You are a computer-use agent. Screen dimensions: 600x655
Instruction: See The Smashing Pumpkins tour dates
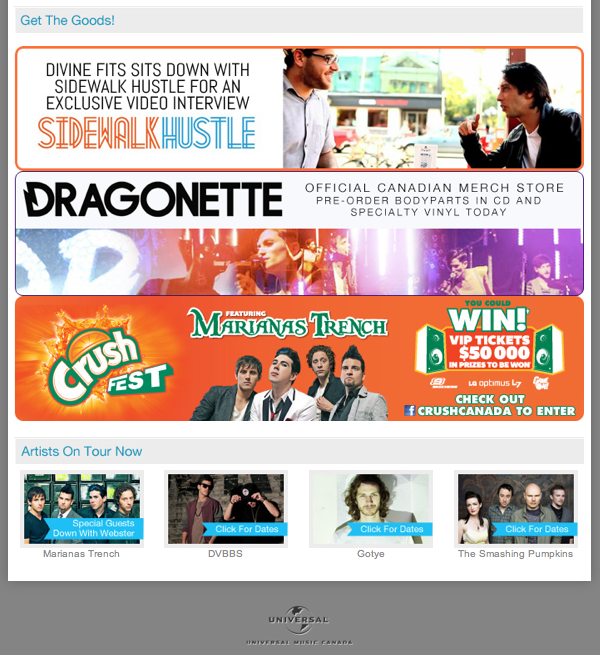(536, 529)
